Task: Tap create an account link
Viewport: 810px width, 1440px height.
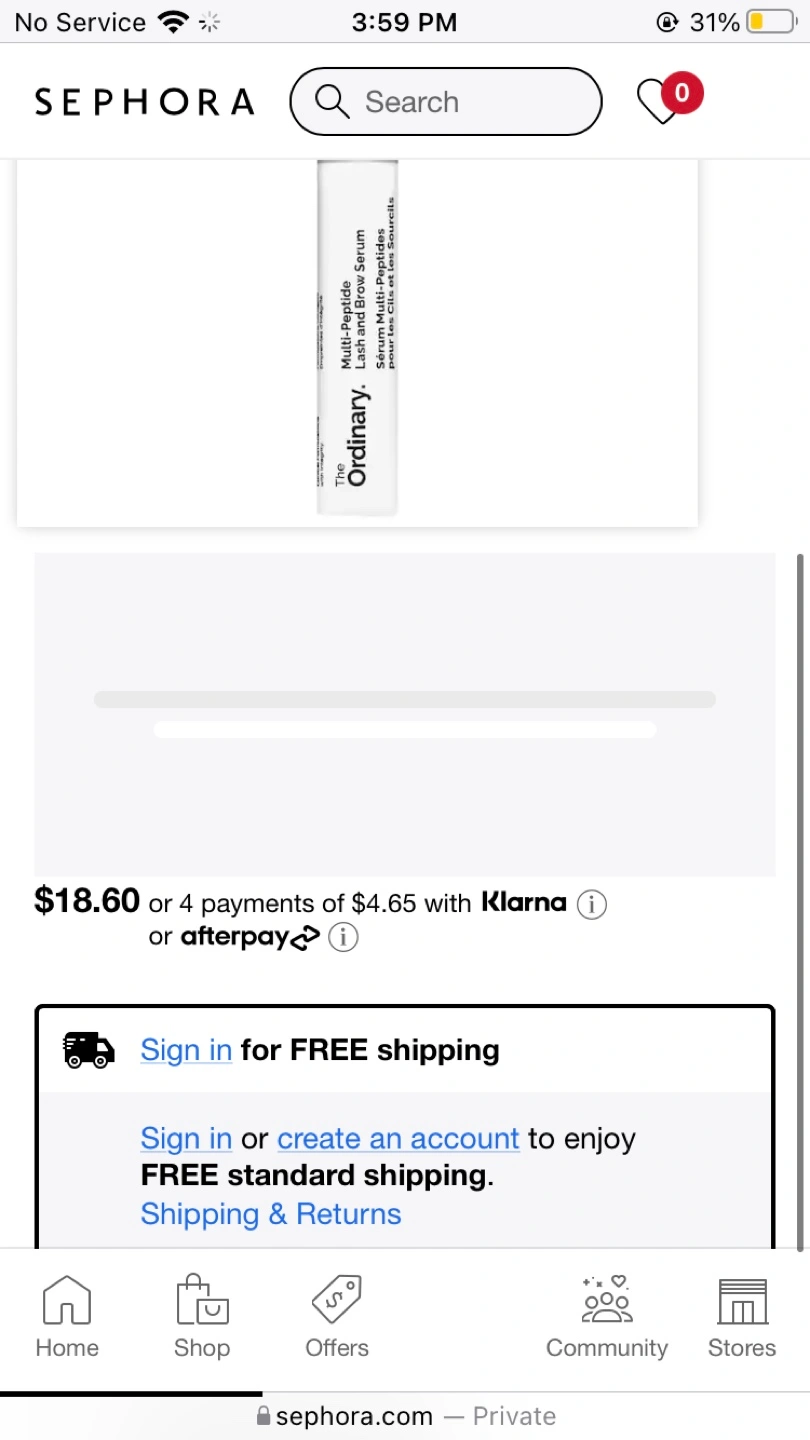Action: [x=398, y=1139]
